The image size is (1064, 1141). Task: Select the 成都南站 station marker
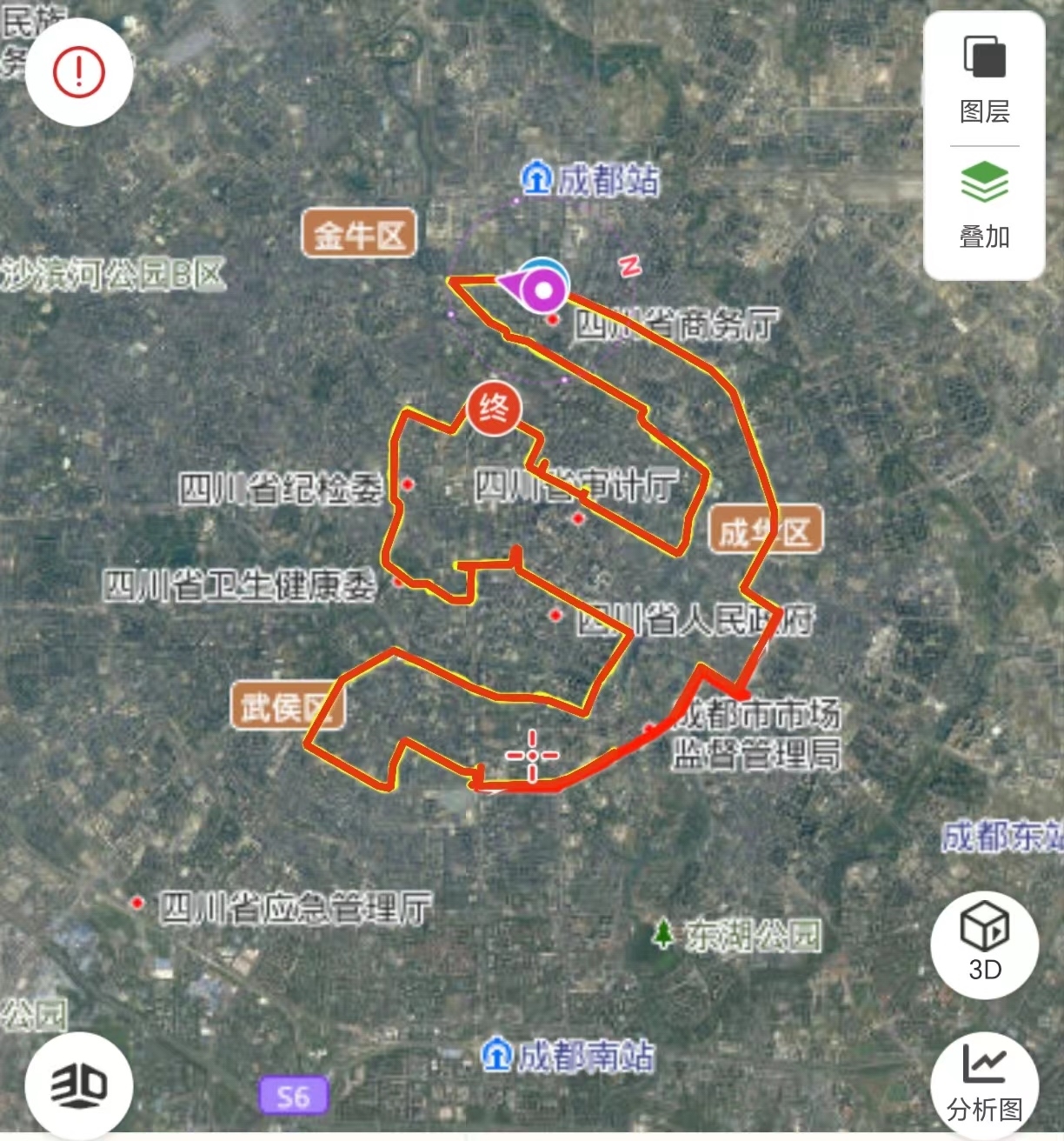pyautogui.click(x=497, y=1054)
